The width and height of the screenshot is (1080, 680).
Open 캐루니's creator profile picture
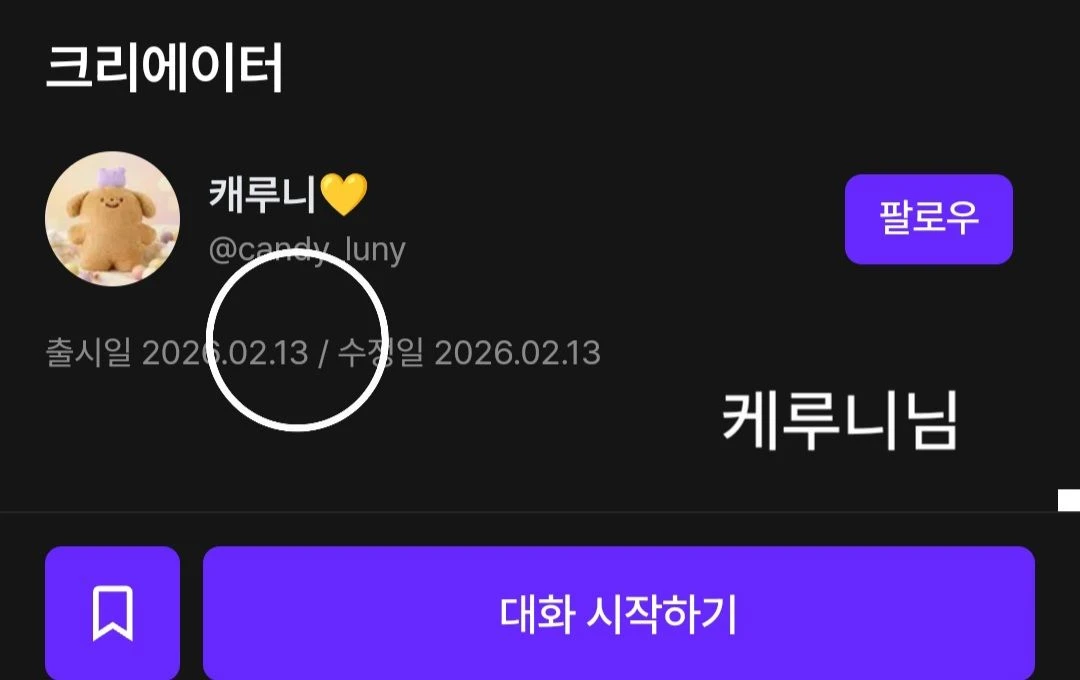tap(112, 219)
